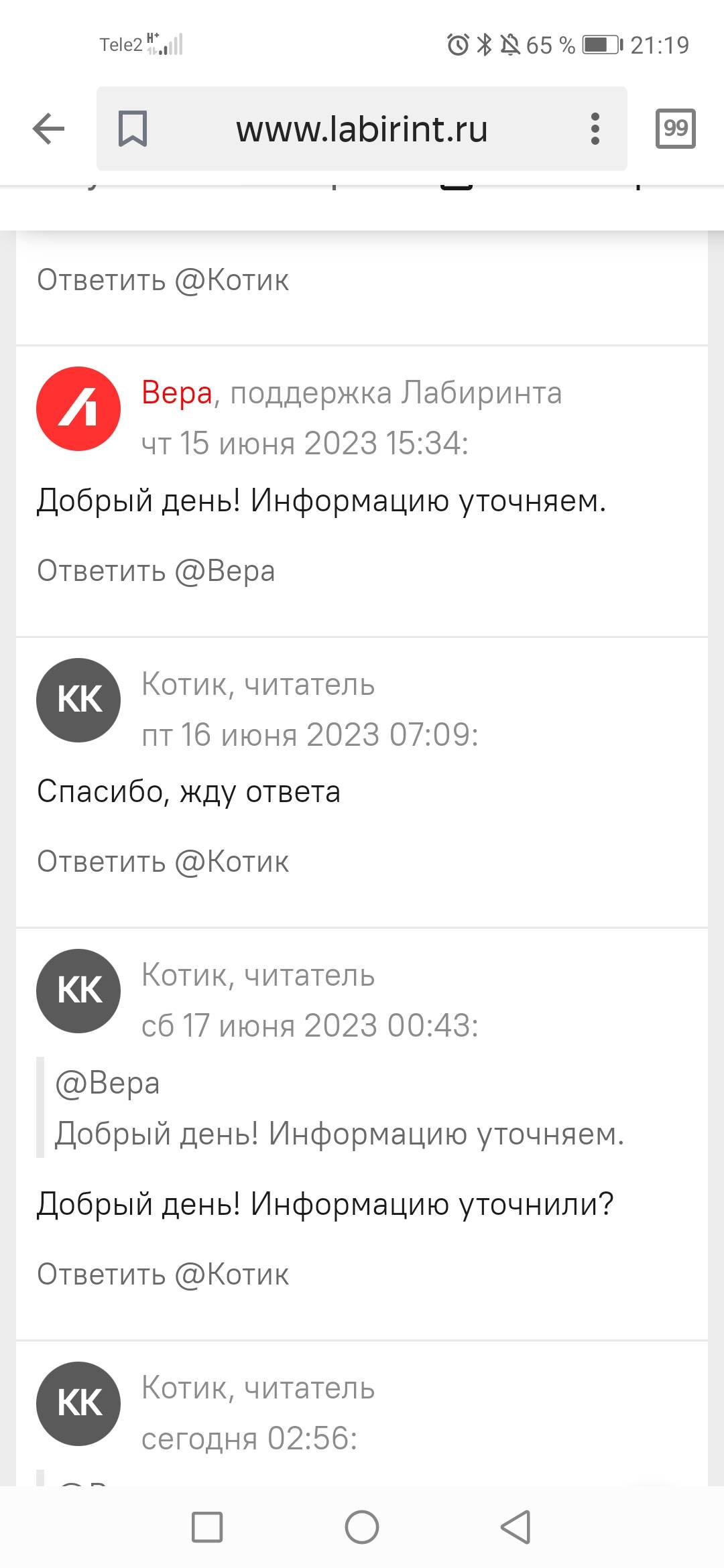Bookmark this page in the address bar
Viewport: 724px width, 1568px height.
pyautogui.click(x=133, y=129)
